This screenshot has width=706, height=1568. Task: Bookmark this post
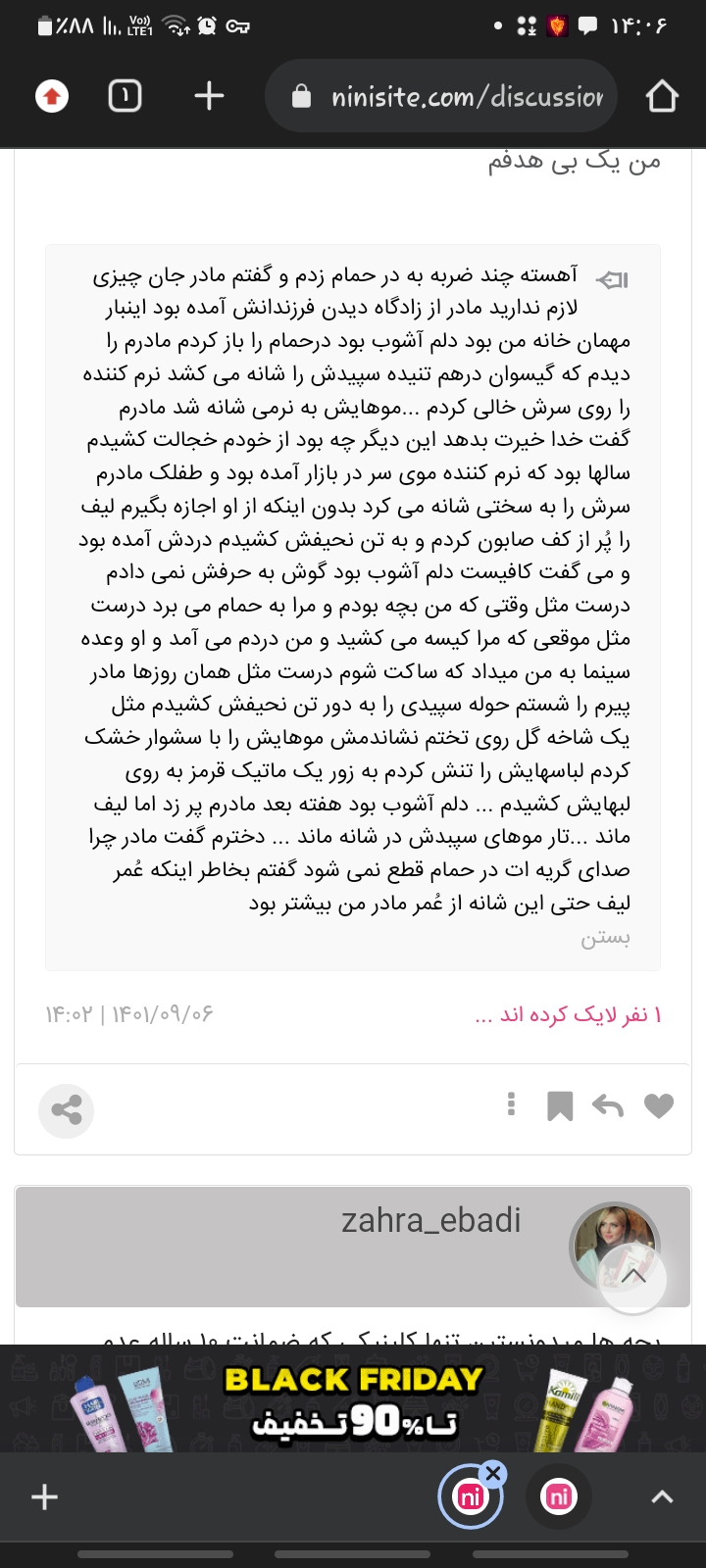pyautogui.click(x=559, y=1106)
